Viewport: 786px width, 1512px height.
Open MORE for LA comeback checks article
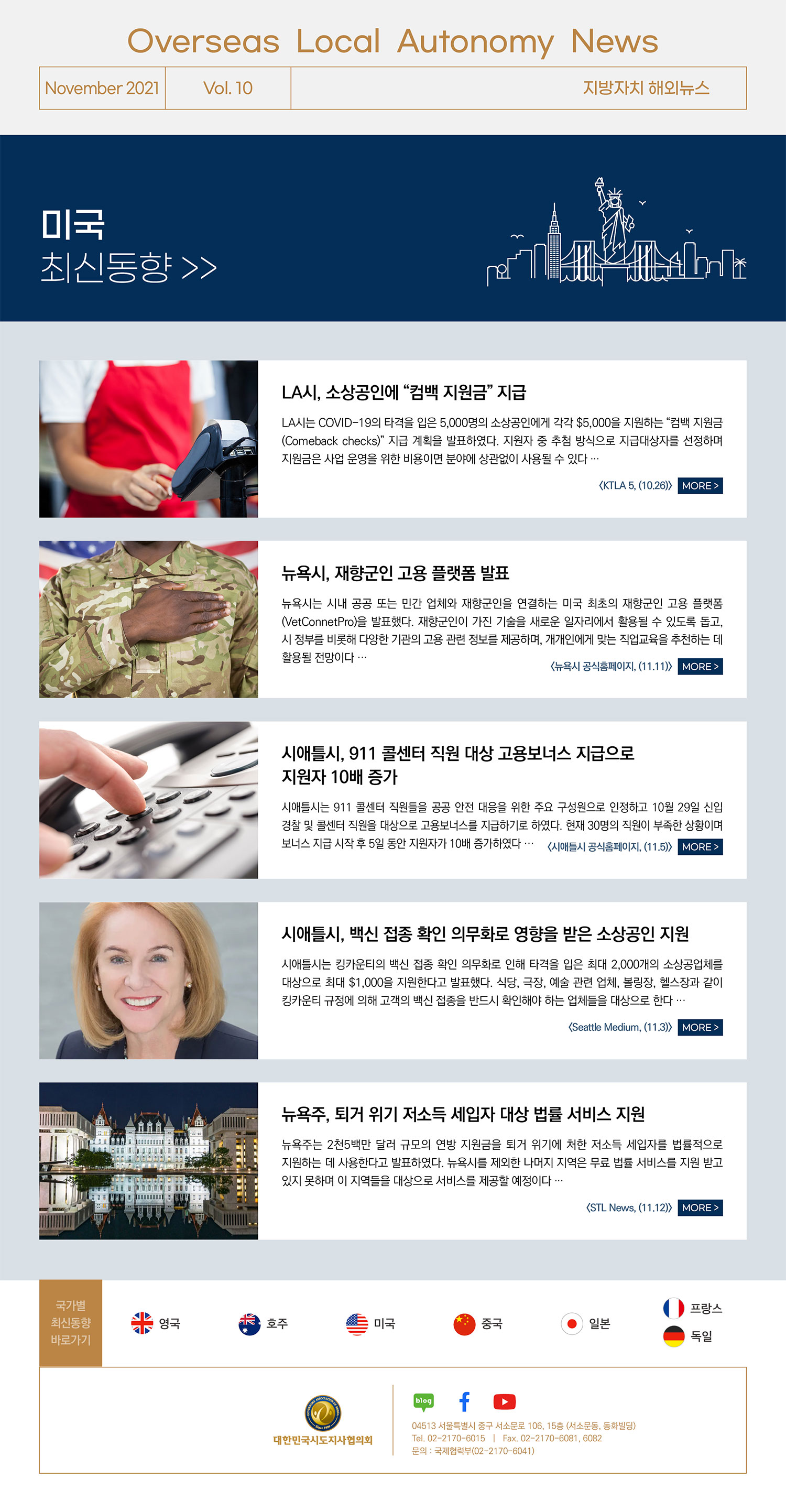tap(700, 485)
